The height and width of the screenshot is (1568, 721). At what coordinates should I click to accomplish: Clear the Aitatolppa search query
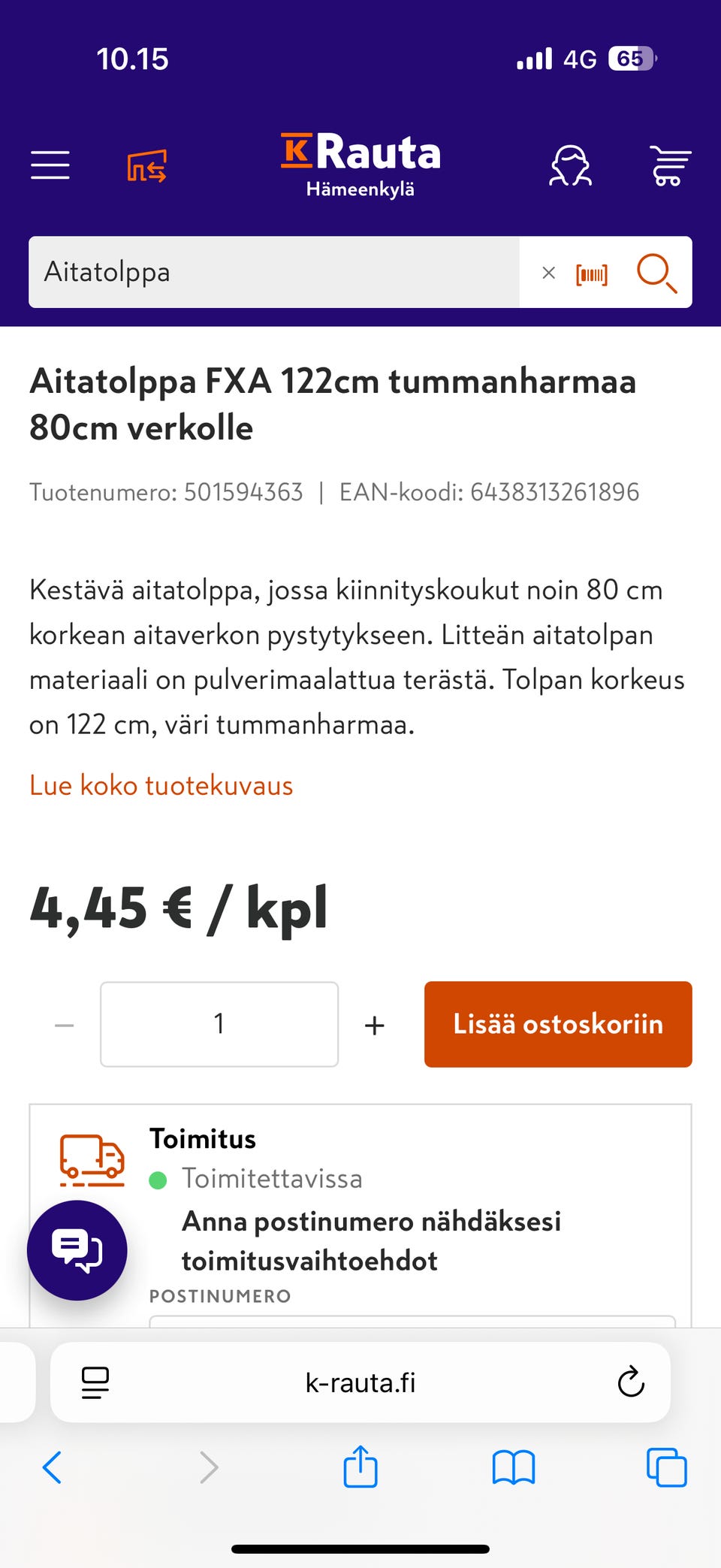tap(548, 273)
